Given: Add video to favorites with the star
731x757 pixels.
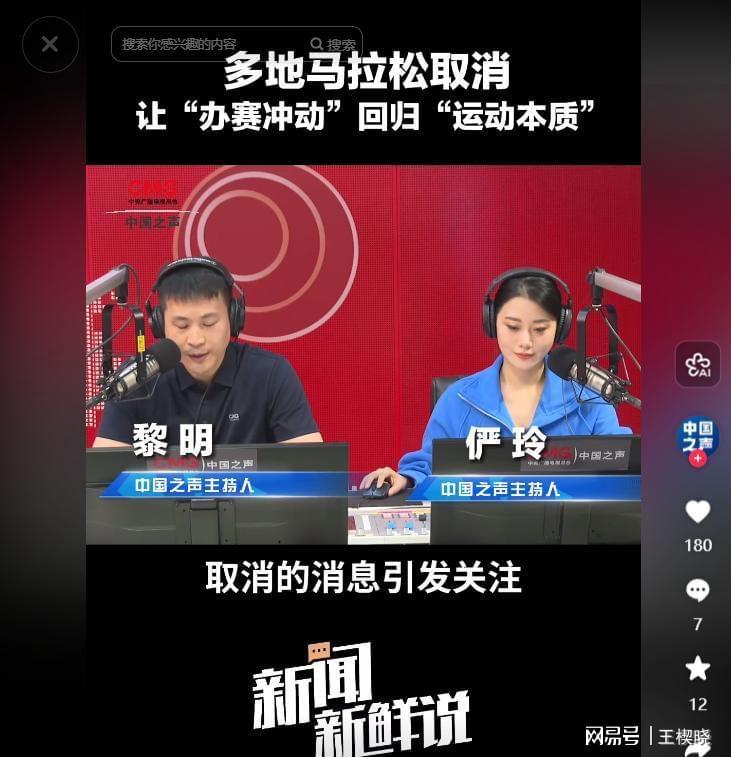Looking at the screenshot, I should coord(697,669).
